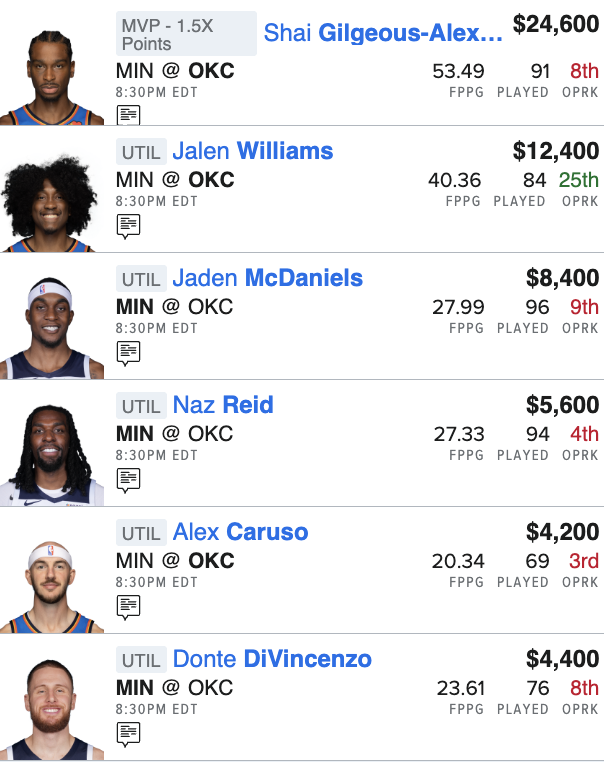Image resolution: width=604 pixels, height=762 pixels.
Task: Open news notes icon for Shai Gilgeous-Alexander
Action: tap(128, 115)
